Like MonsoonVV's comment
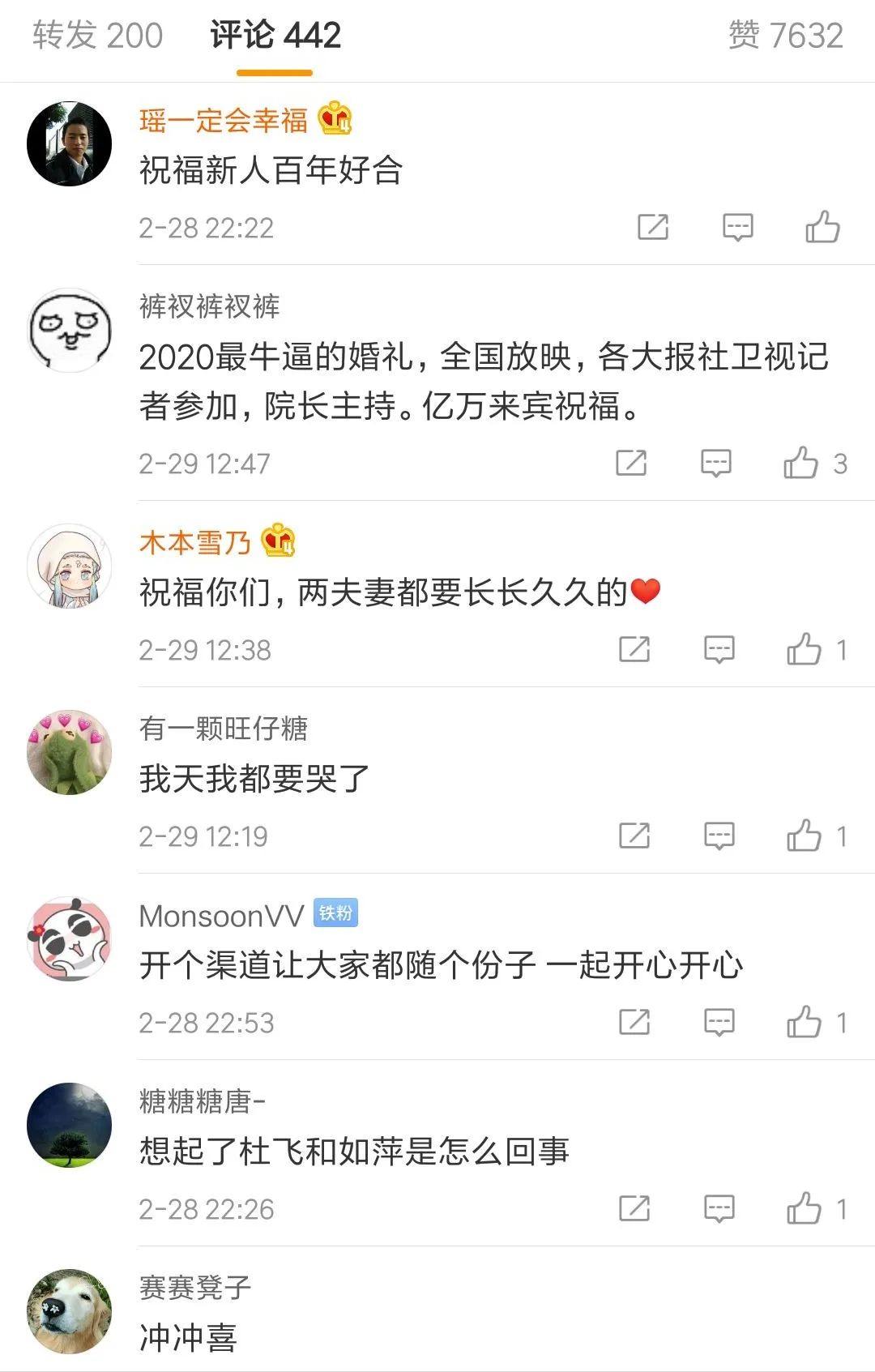875x1372 pixels. (804, 1022)
